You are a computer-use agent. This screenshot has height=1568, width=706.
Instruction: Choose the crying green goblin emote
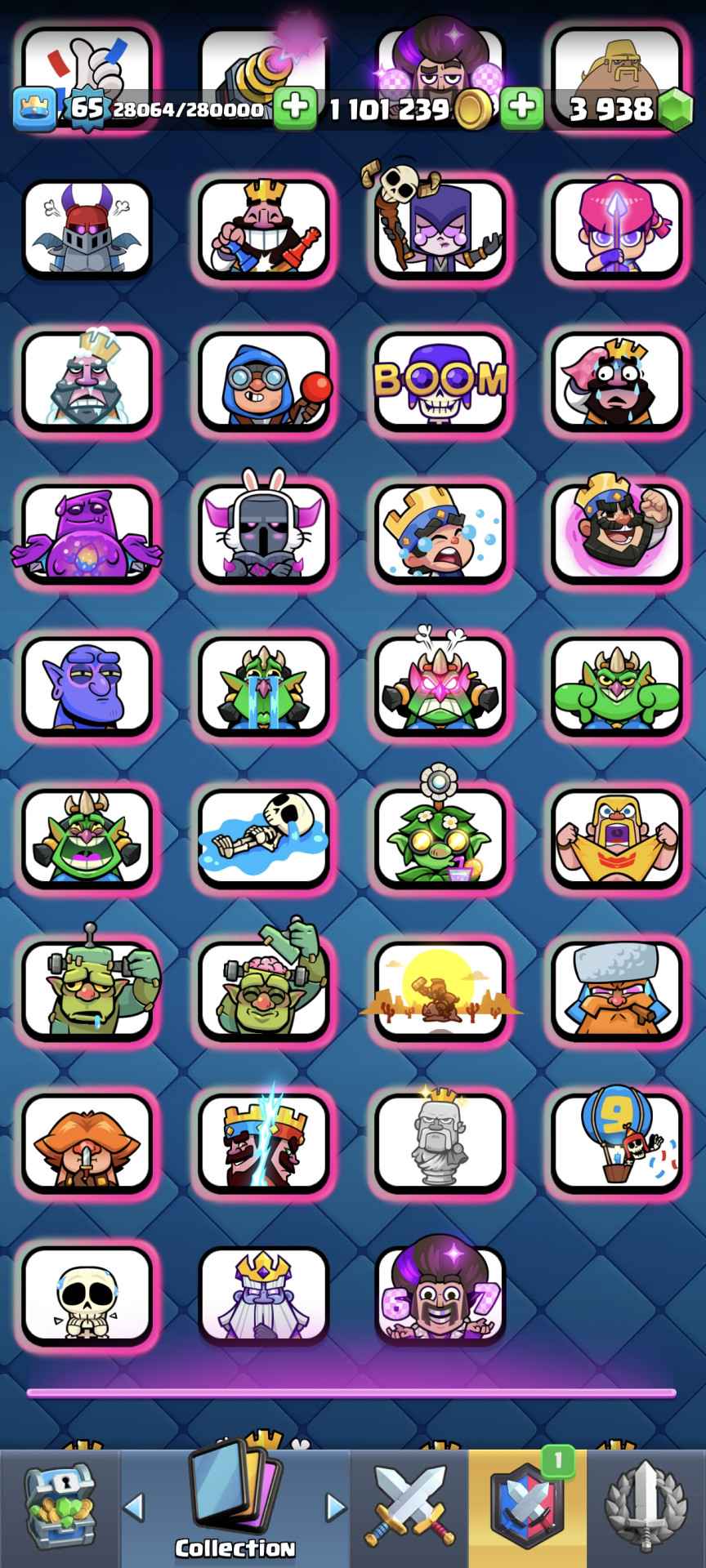[263, 686]
